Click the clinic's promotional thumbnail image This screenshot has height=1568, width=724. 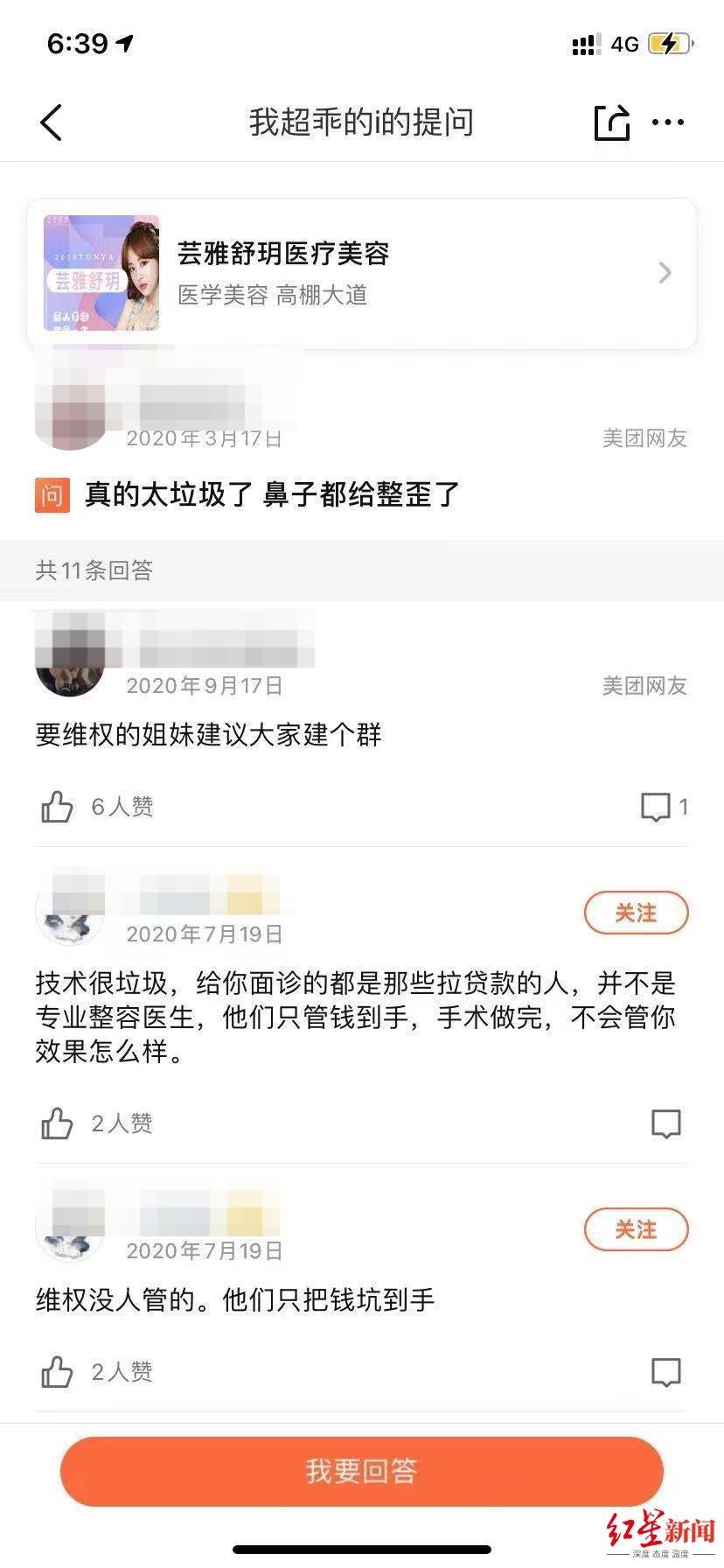click(x=101, y=272)
